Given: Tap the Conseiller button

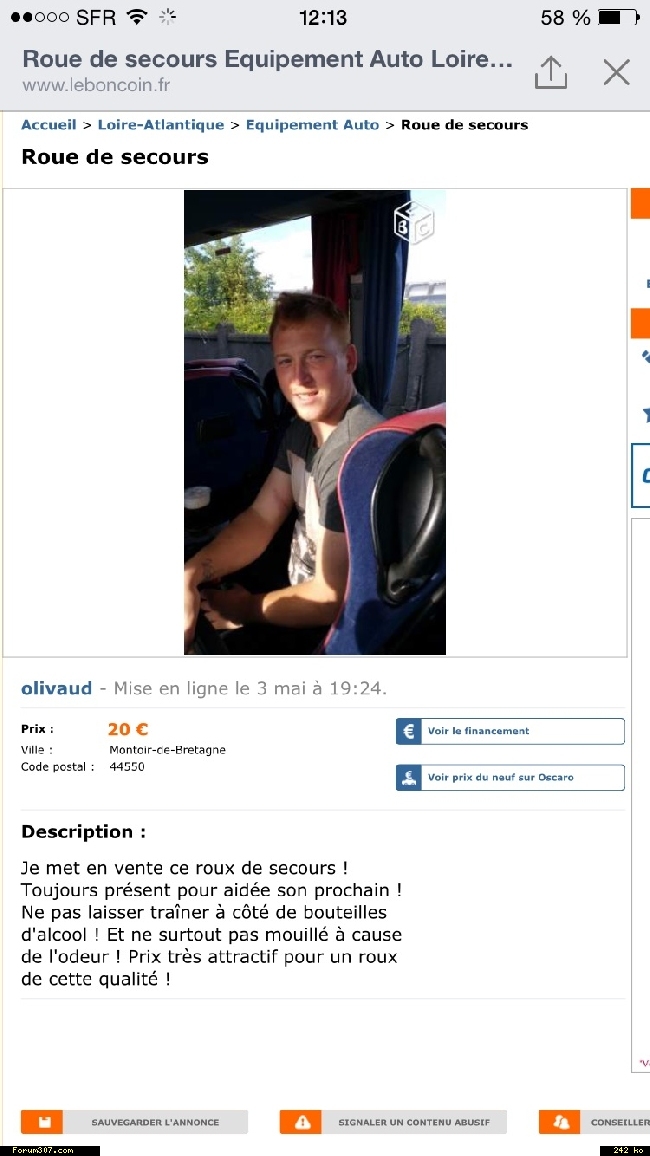Looking at the screenshot, I should point(594,1122).
